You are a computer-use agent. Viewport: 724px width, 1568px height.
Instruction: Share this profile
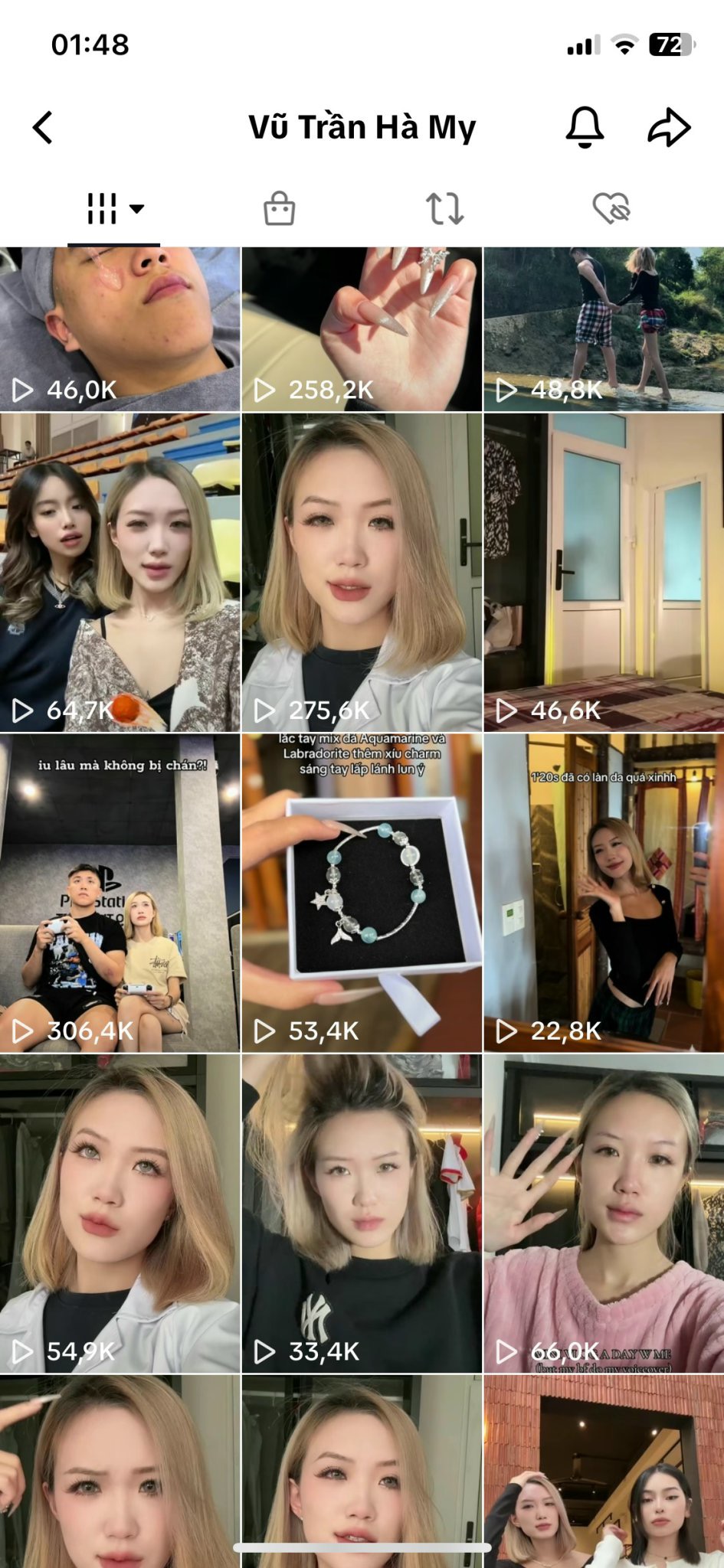669,127
